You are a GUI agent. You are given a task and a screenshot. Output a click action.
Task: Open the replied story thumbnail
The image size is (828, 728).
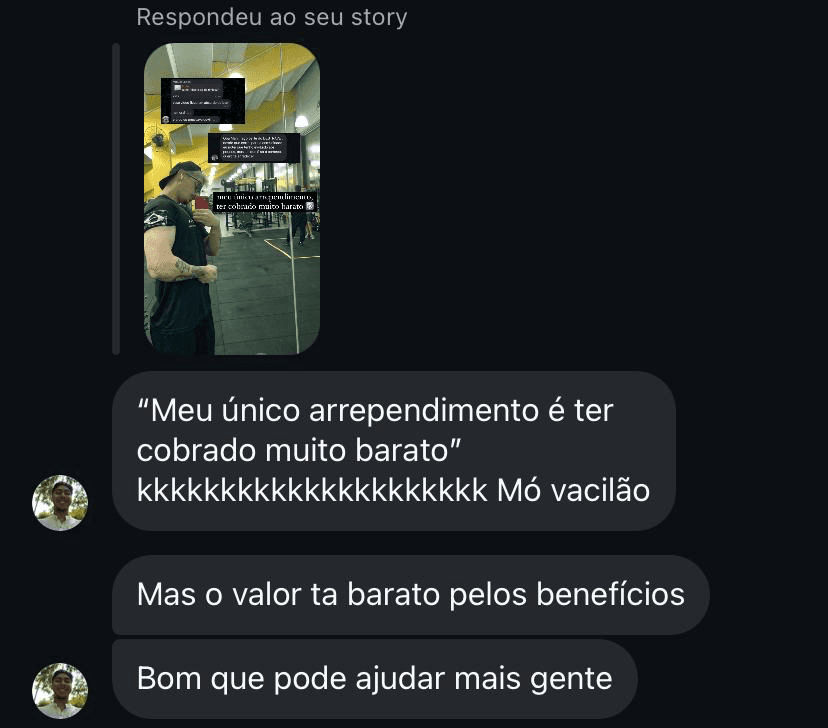click(x=232, y=199)
